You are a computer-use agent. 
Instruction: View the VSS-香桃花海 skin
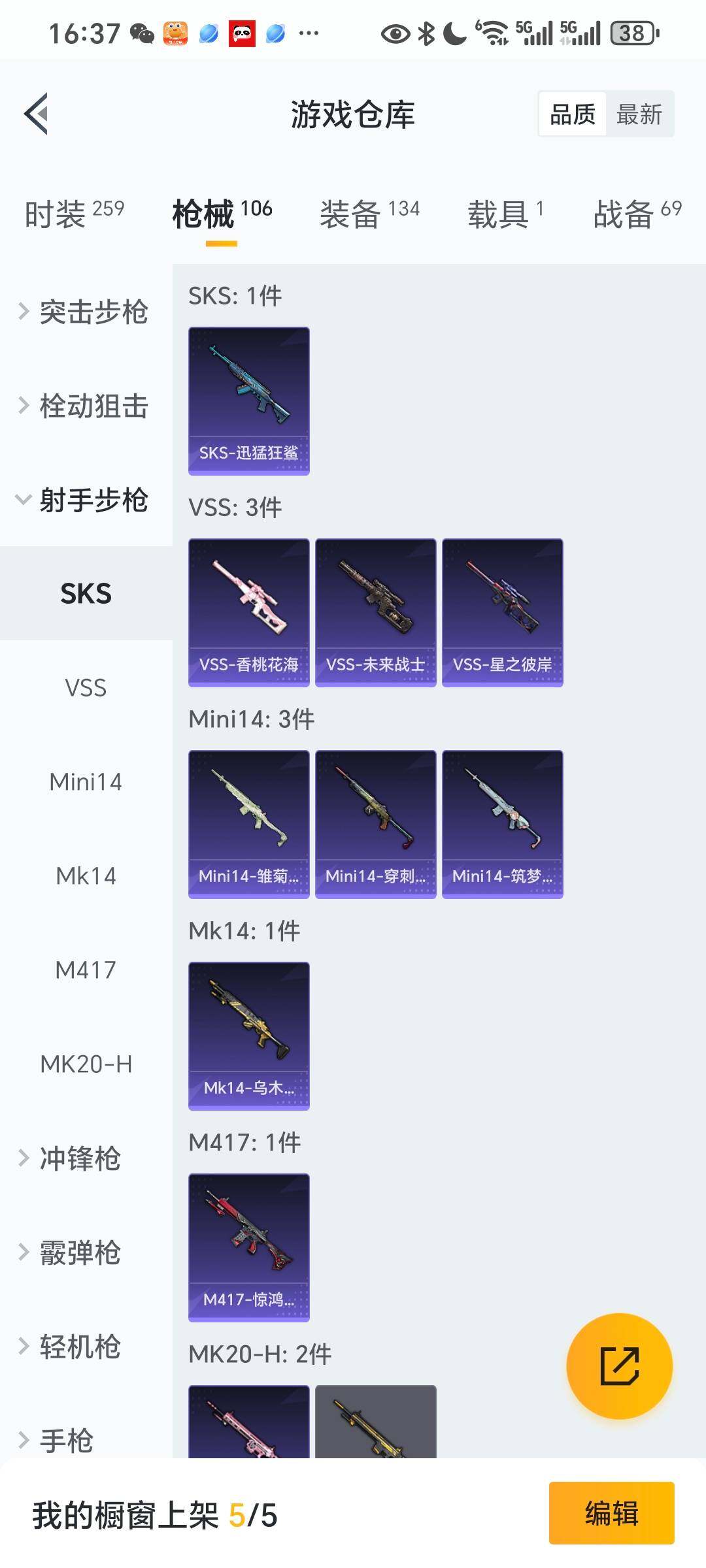[248, 612]
